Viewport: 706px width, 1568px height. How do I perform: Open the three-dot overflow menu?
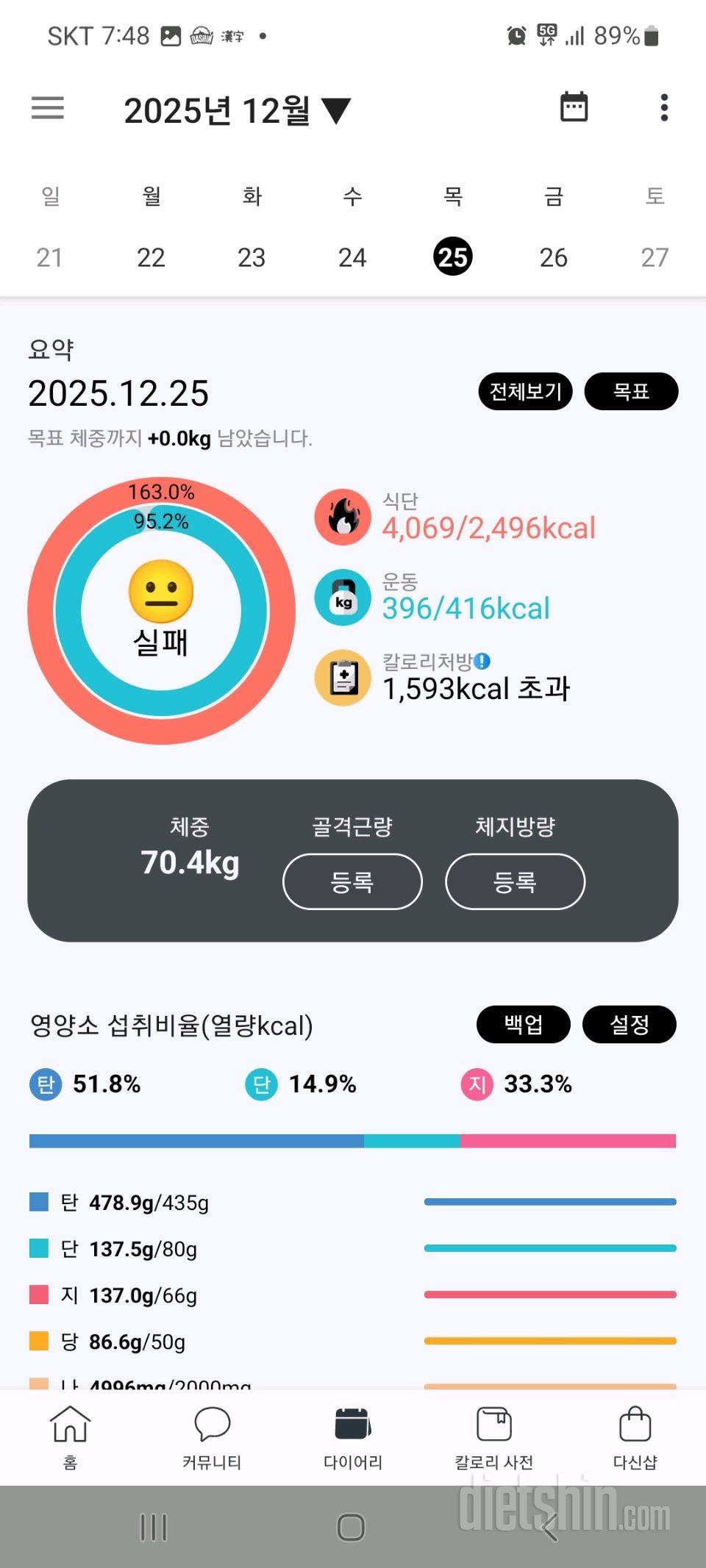pyautogui.click(x=664, y=108)
